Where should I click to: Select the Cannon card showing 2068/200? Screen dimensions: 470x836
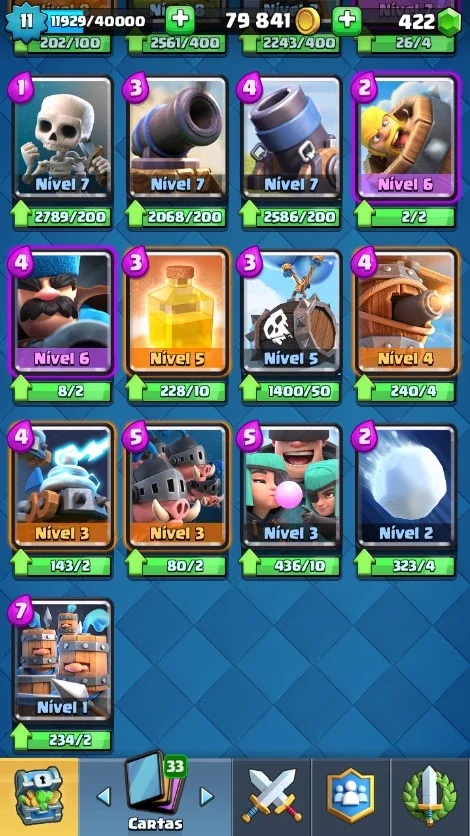(177, 137)
